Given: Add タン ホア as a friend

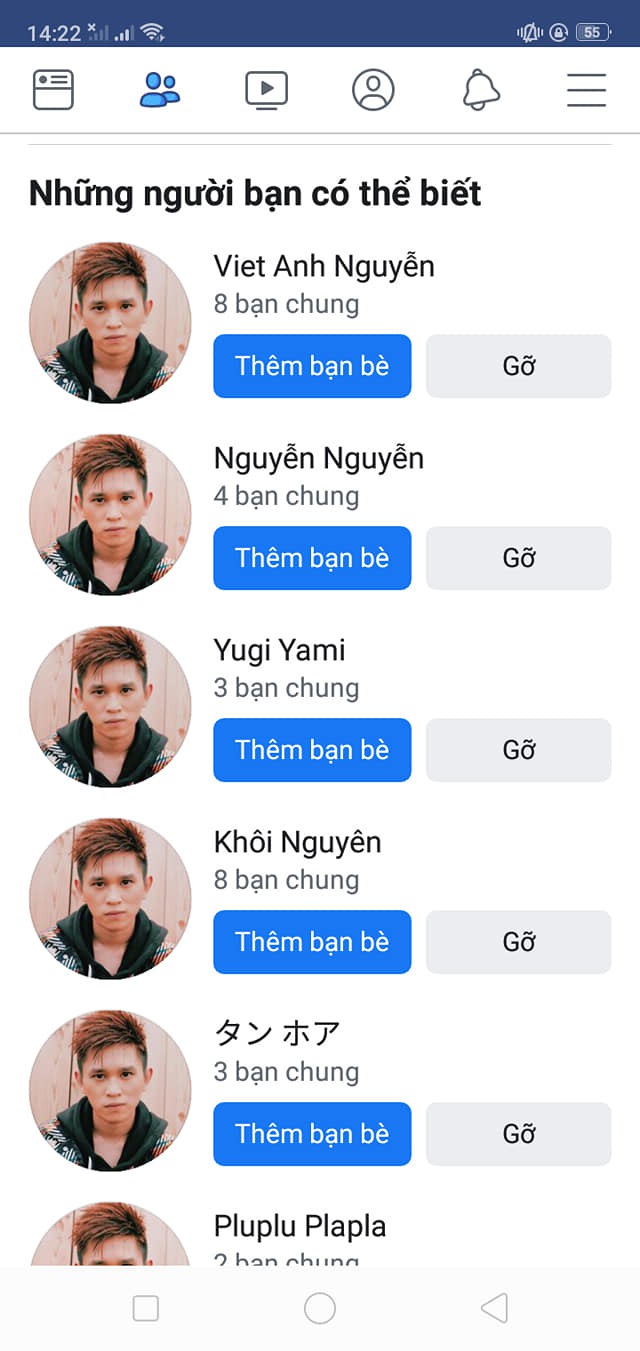Looking at the screenshot, I should 312,1134.
